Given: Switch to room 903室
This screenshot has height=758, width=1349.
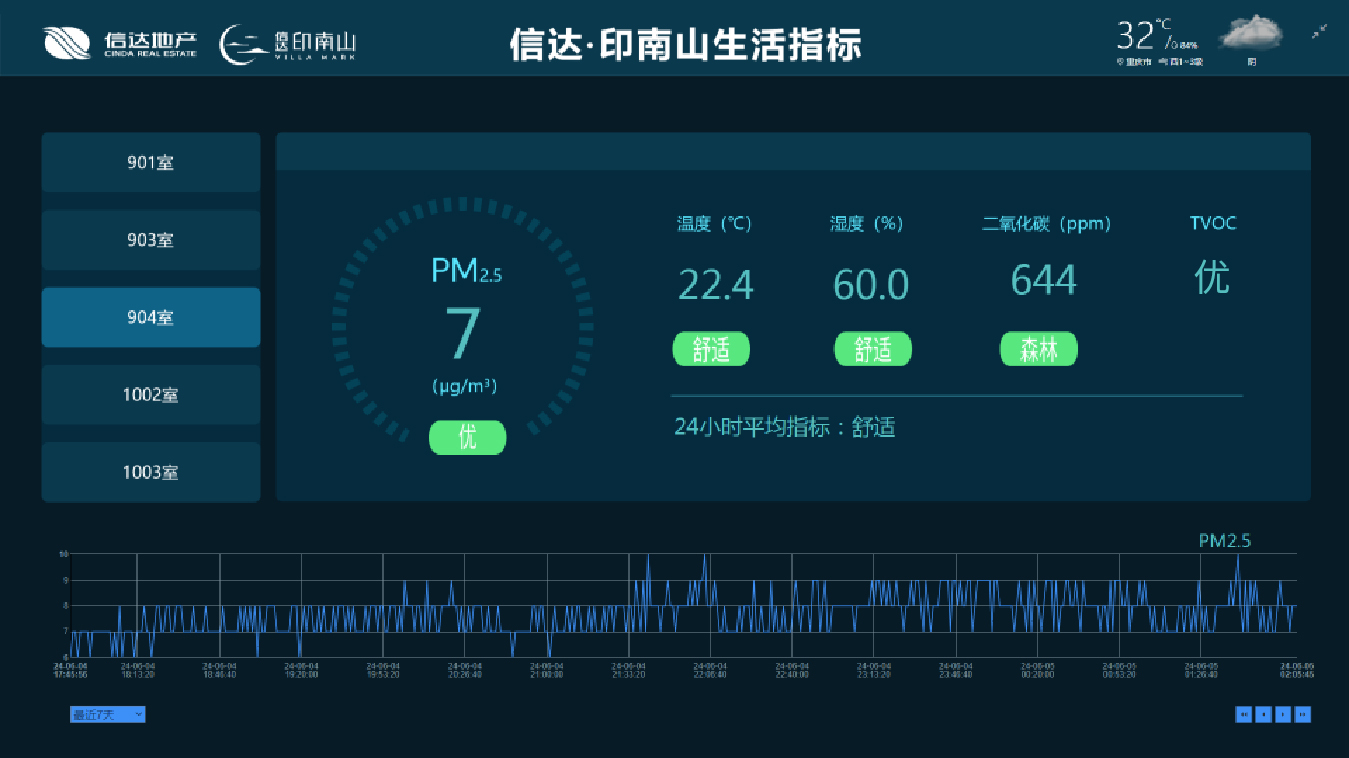Looking at the screenshot, I should point(150,240).
